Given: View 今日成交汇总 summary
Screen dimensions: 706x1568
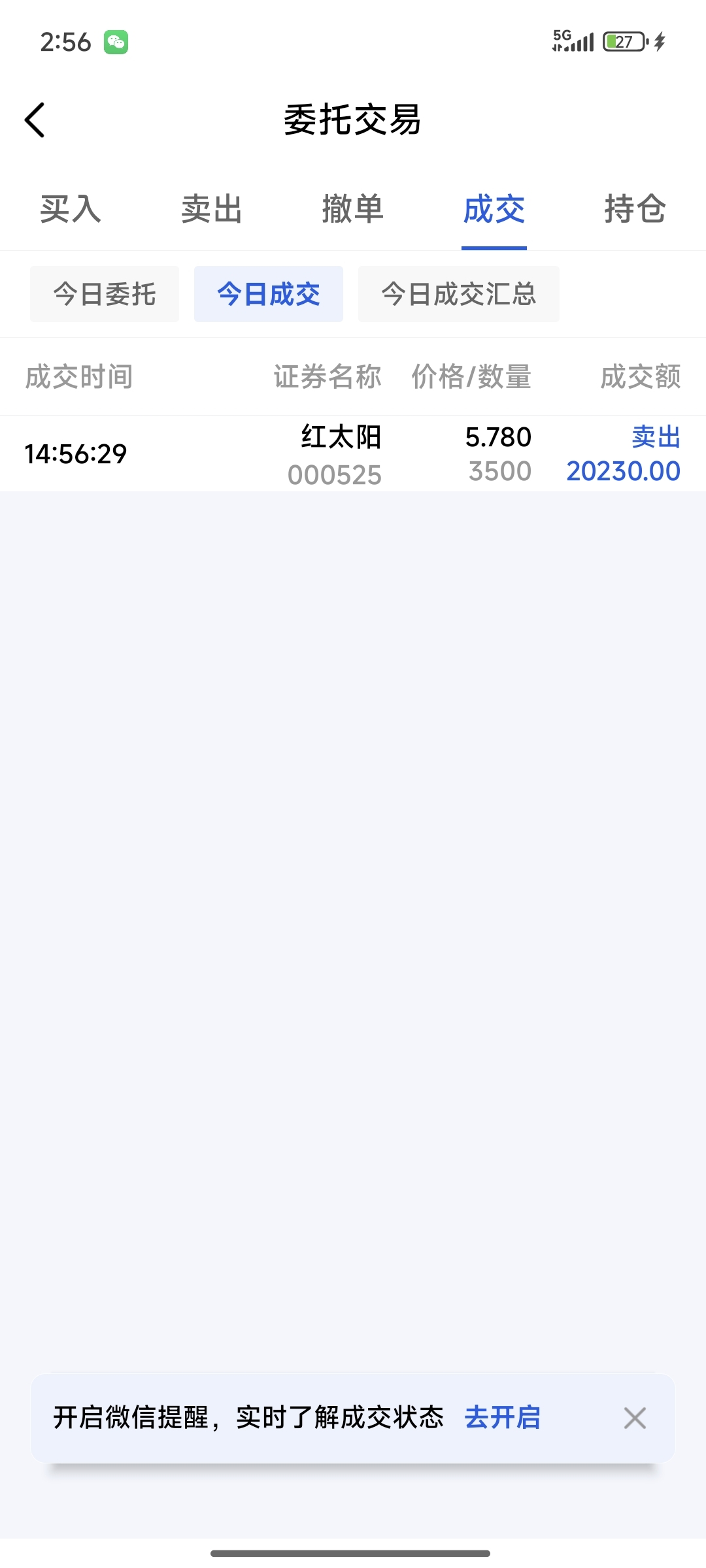Looking at the screenshot, I should [459, 294].
